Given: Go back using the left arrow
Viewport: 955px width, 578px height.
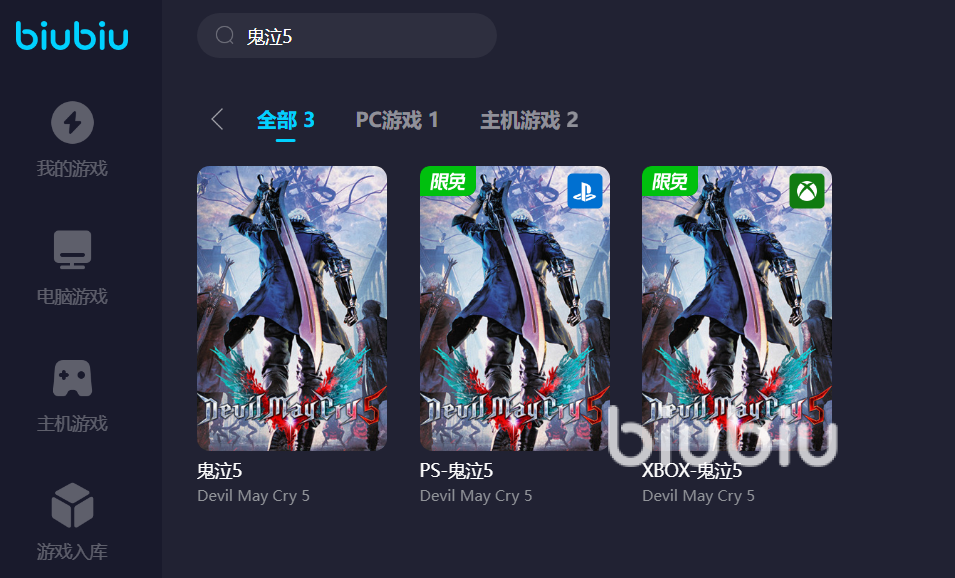Looking at the screenshot, I should 217,120.
